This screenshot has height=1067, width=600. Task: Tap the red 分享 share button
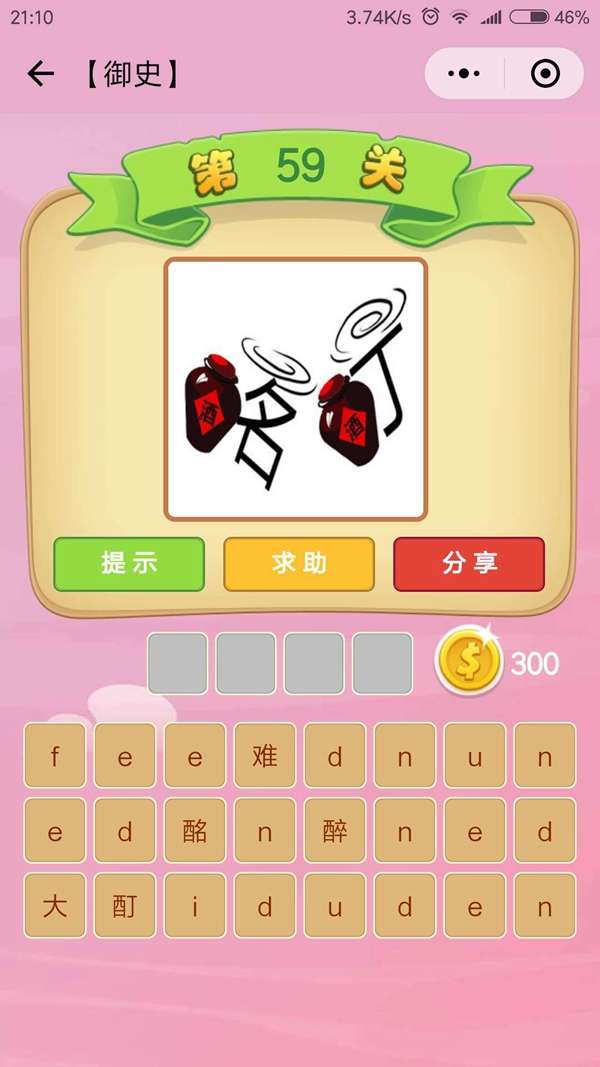tap(469, 564)
